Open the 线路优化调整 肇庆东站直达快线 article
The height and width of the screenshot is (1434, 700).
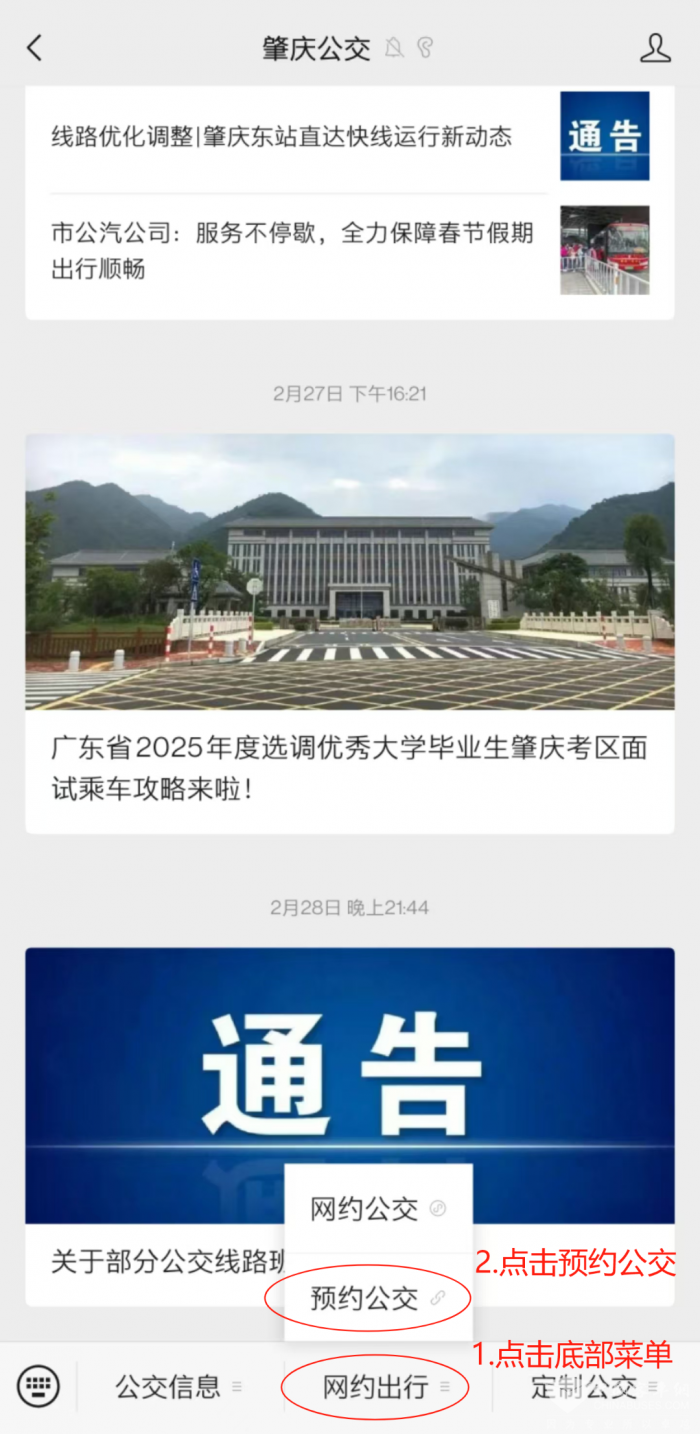click(x=281, y=137)
